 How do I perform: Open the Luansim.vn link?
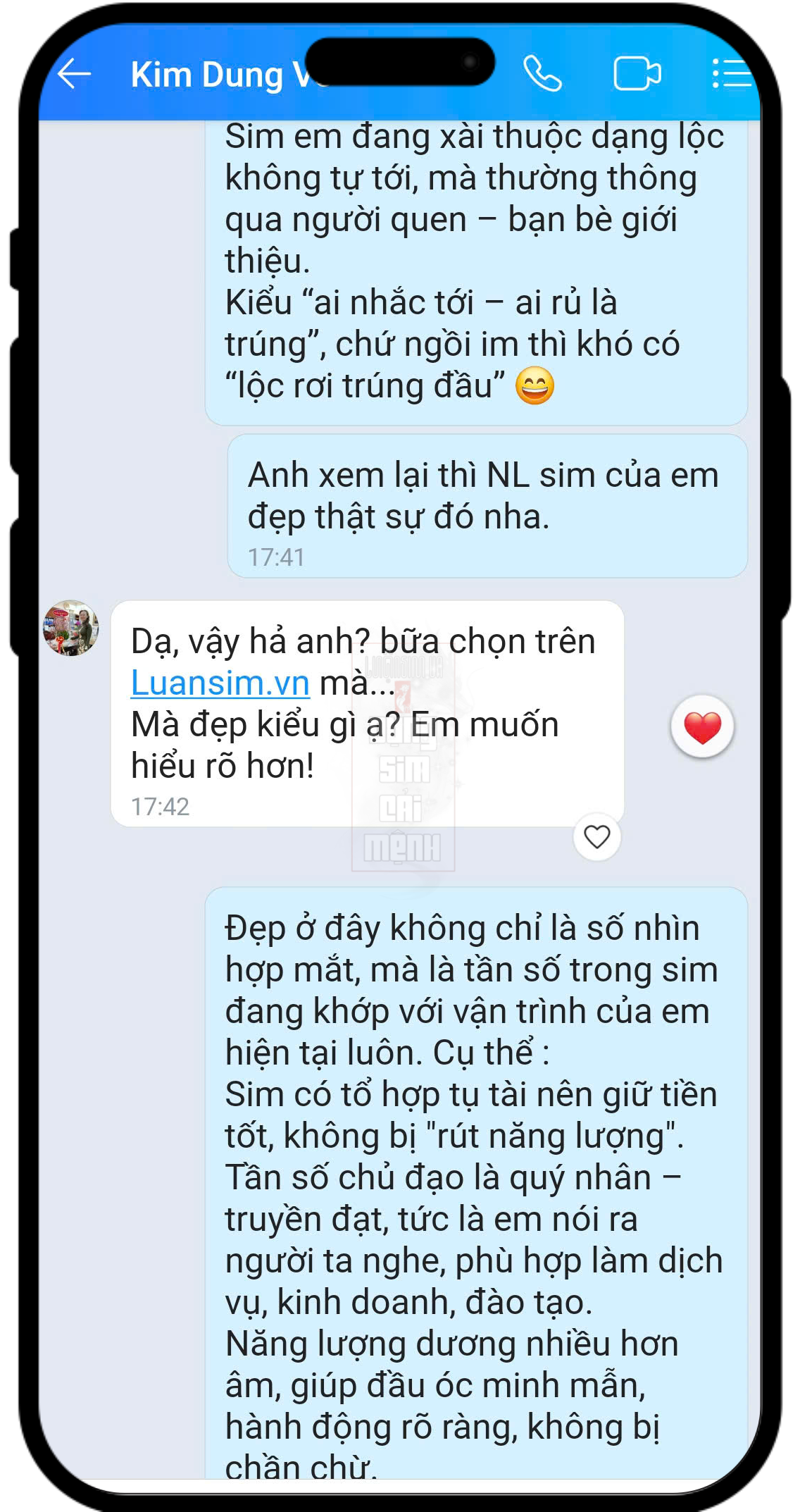click(220, 683)
